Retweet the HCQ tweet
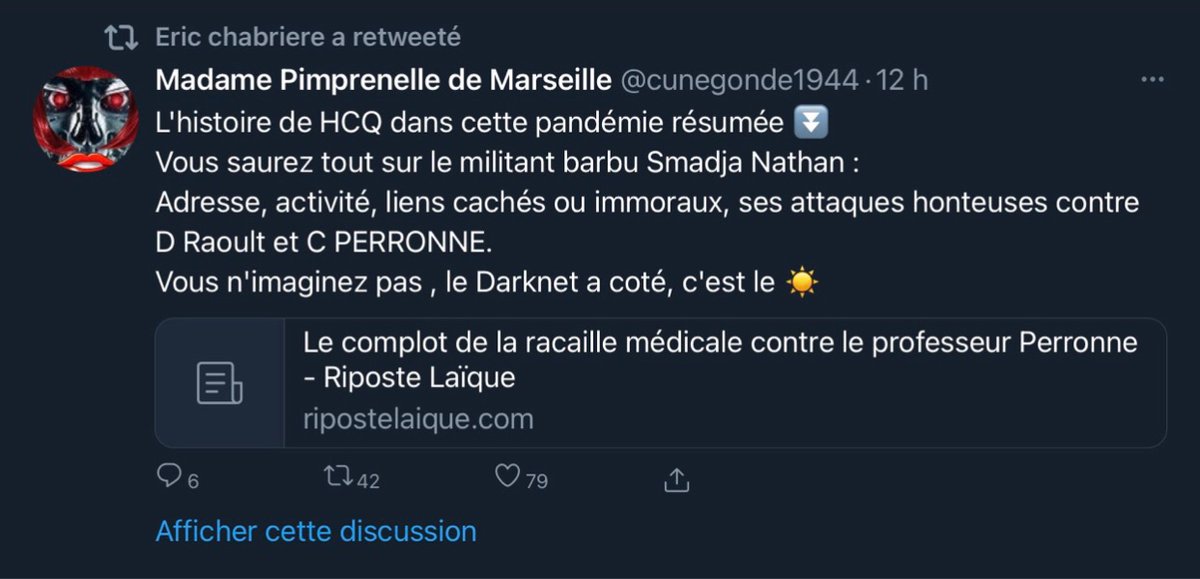Viewport: 1200px width, 579px height. tap(338, 479)
